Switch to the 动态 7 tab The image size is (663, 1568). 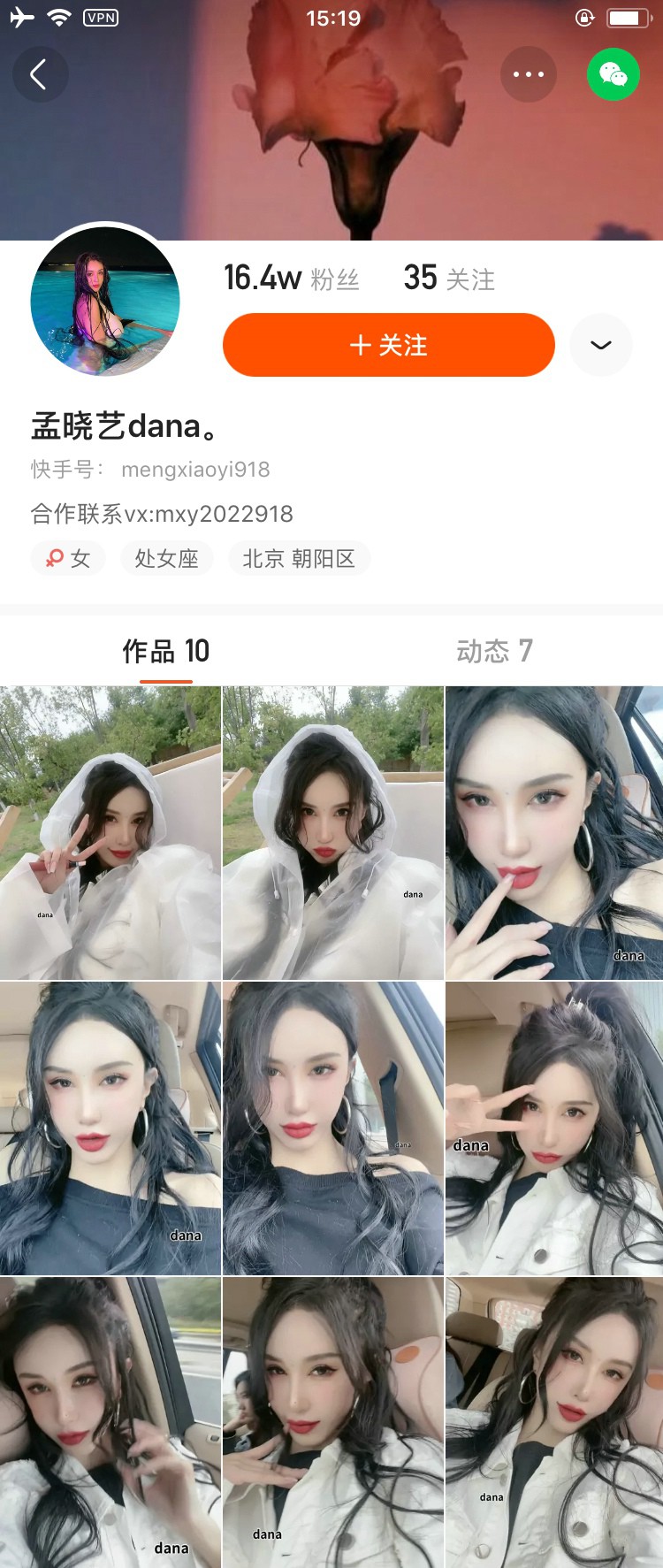[494, 652]
